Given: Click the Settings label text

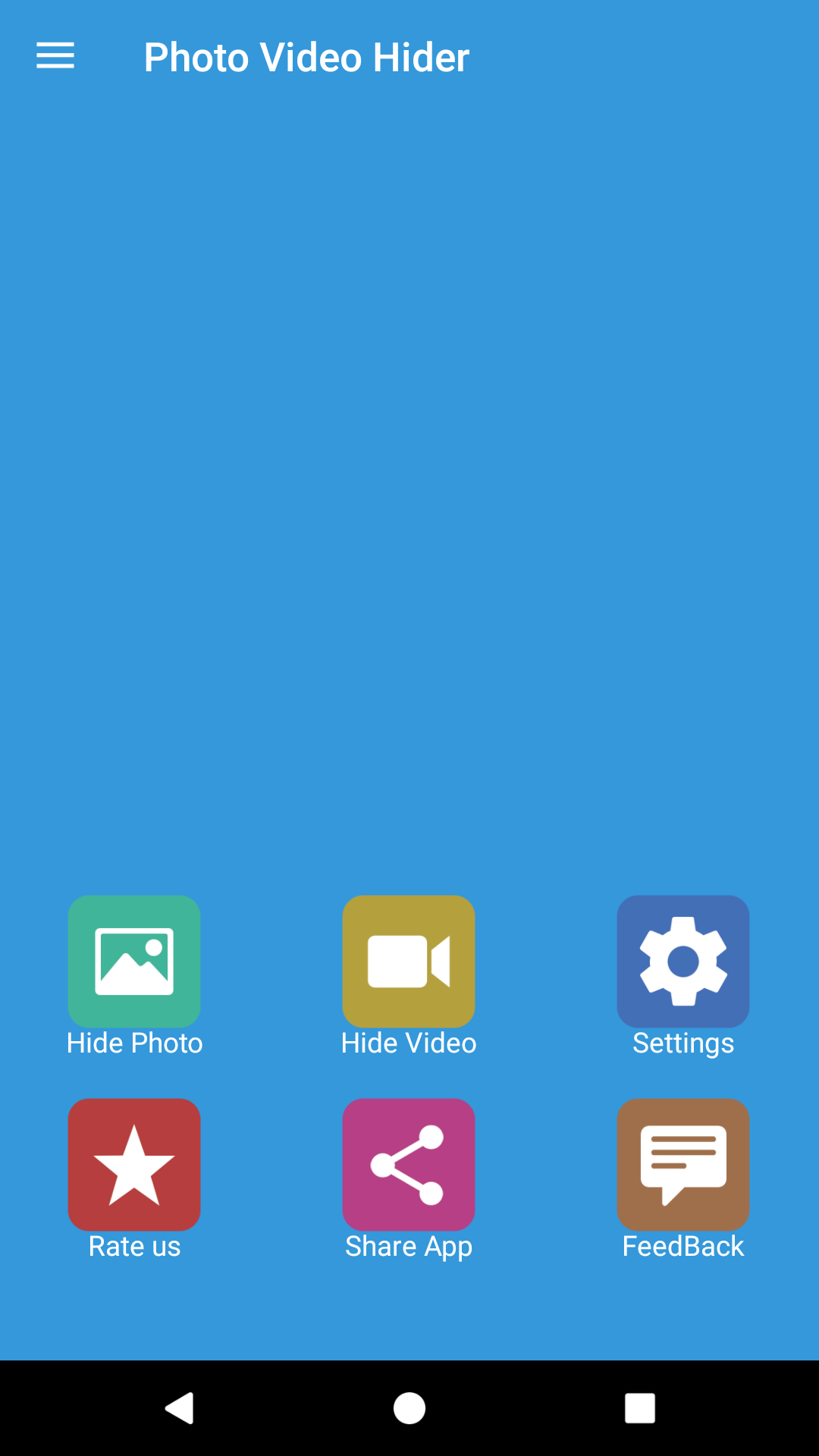Looking at the screenshot, I should coord(682,1042).
